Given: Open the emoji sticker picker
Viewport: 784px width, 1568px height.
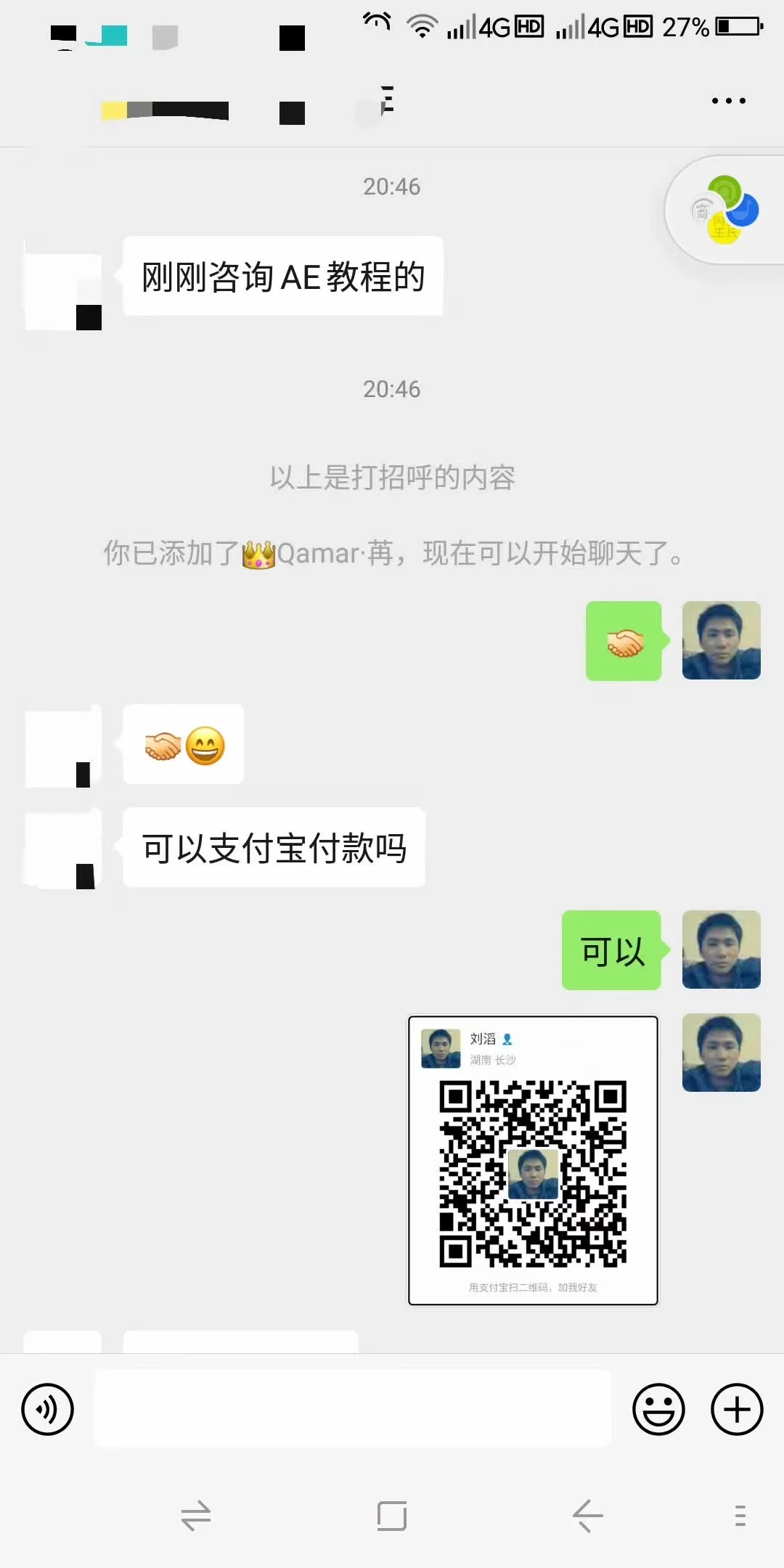Looking at the screenshot, I should (x=658, y=1409).
